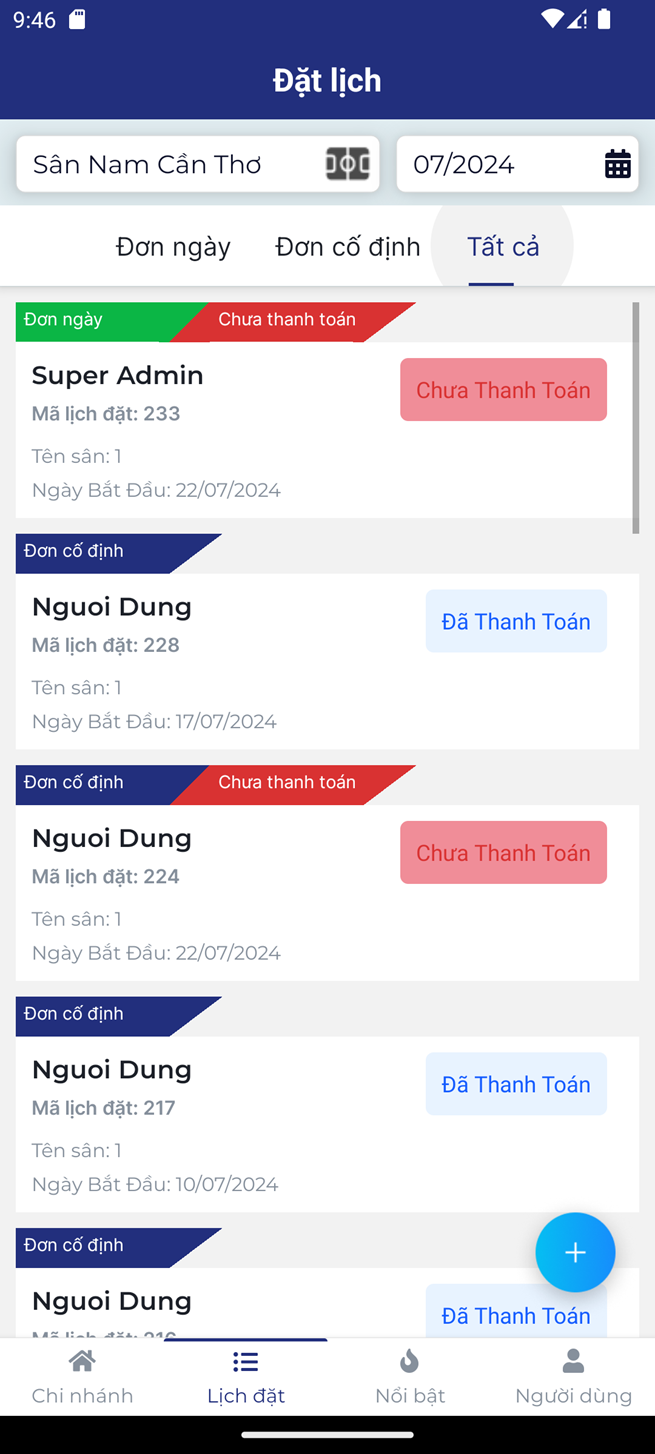Tap Đã Thanh Toán button for booking 217
This screenshot has width=655, height=1454.
pos(516,1084)
